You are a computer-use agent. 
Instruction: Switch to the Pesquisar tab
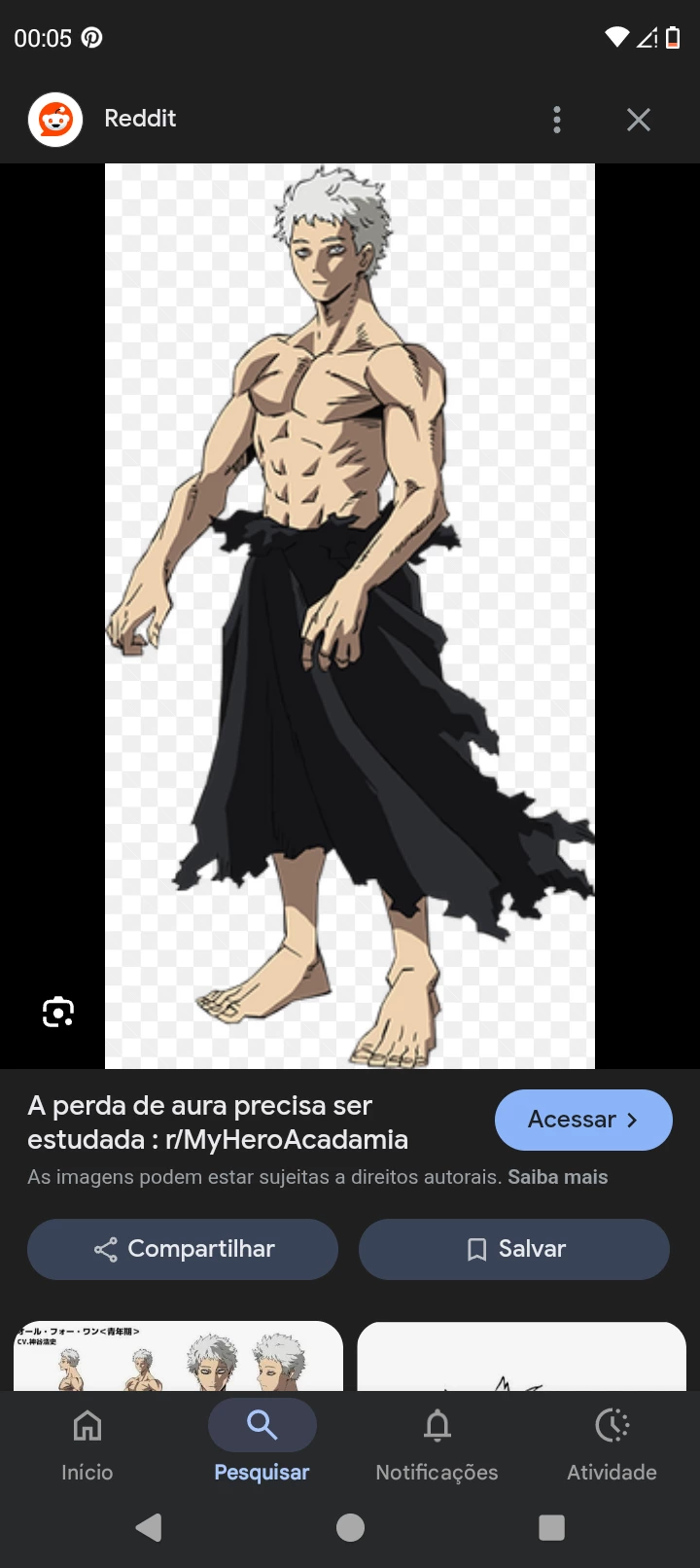262,1444
